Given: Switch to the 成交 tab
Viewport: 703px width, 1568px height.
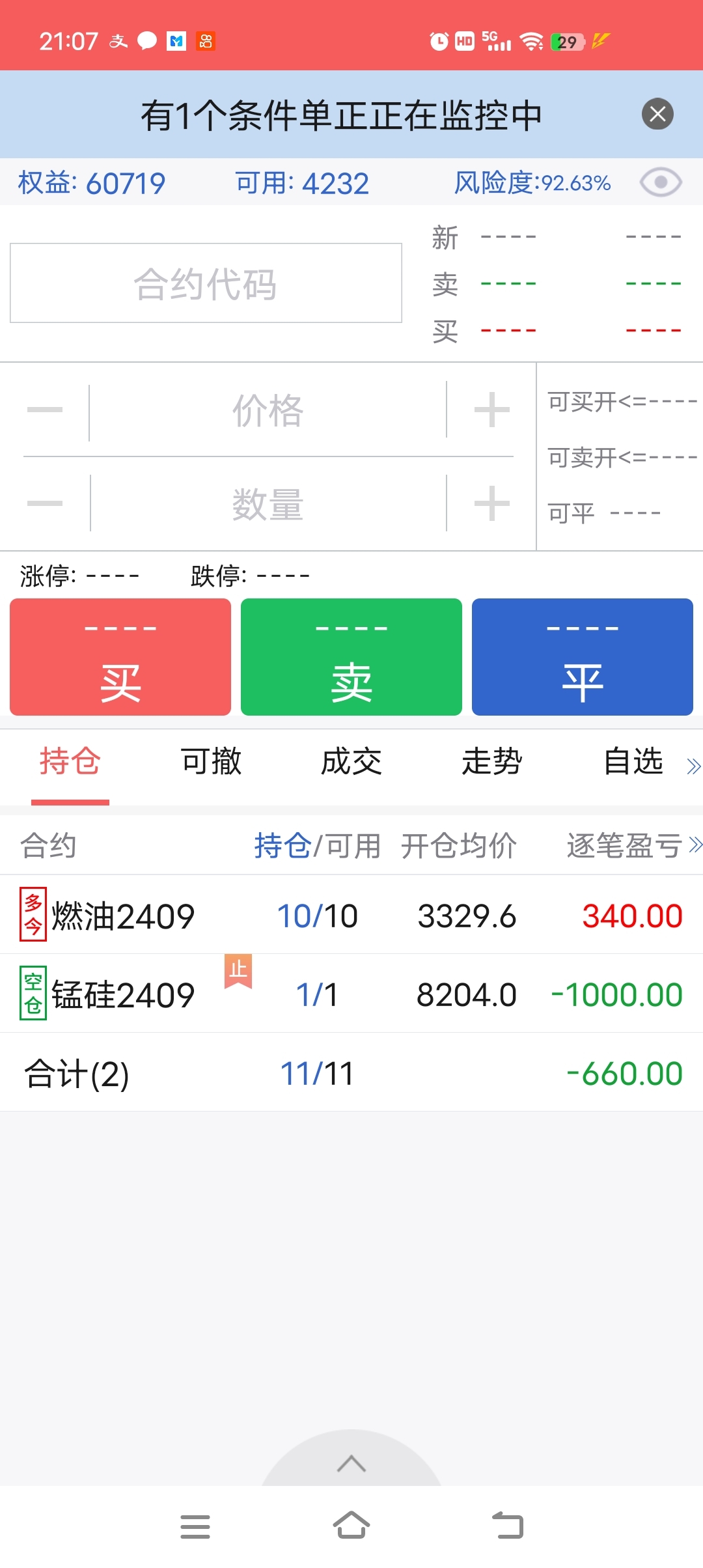Looking at the screenshot, I should [x=351, y=761].
